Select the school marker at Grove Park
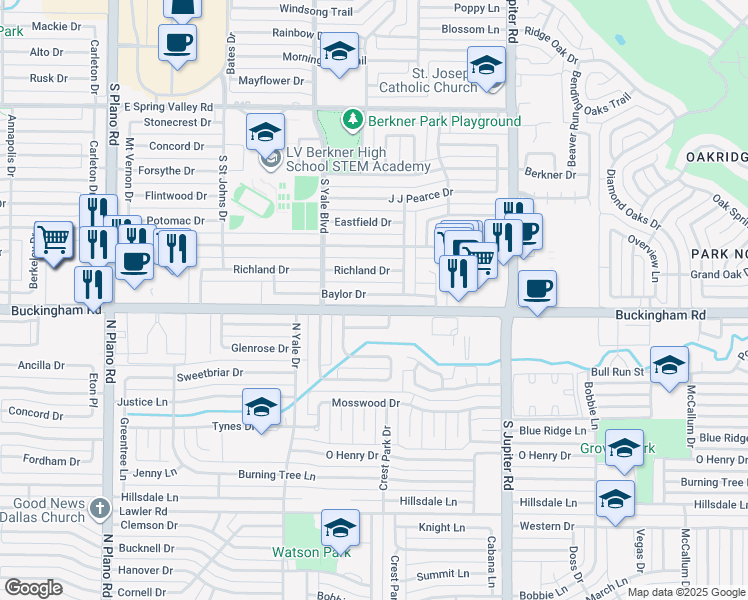Image resolution: width=748 pixels, height=600 pixels. click(x=624, y=449)
